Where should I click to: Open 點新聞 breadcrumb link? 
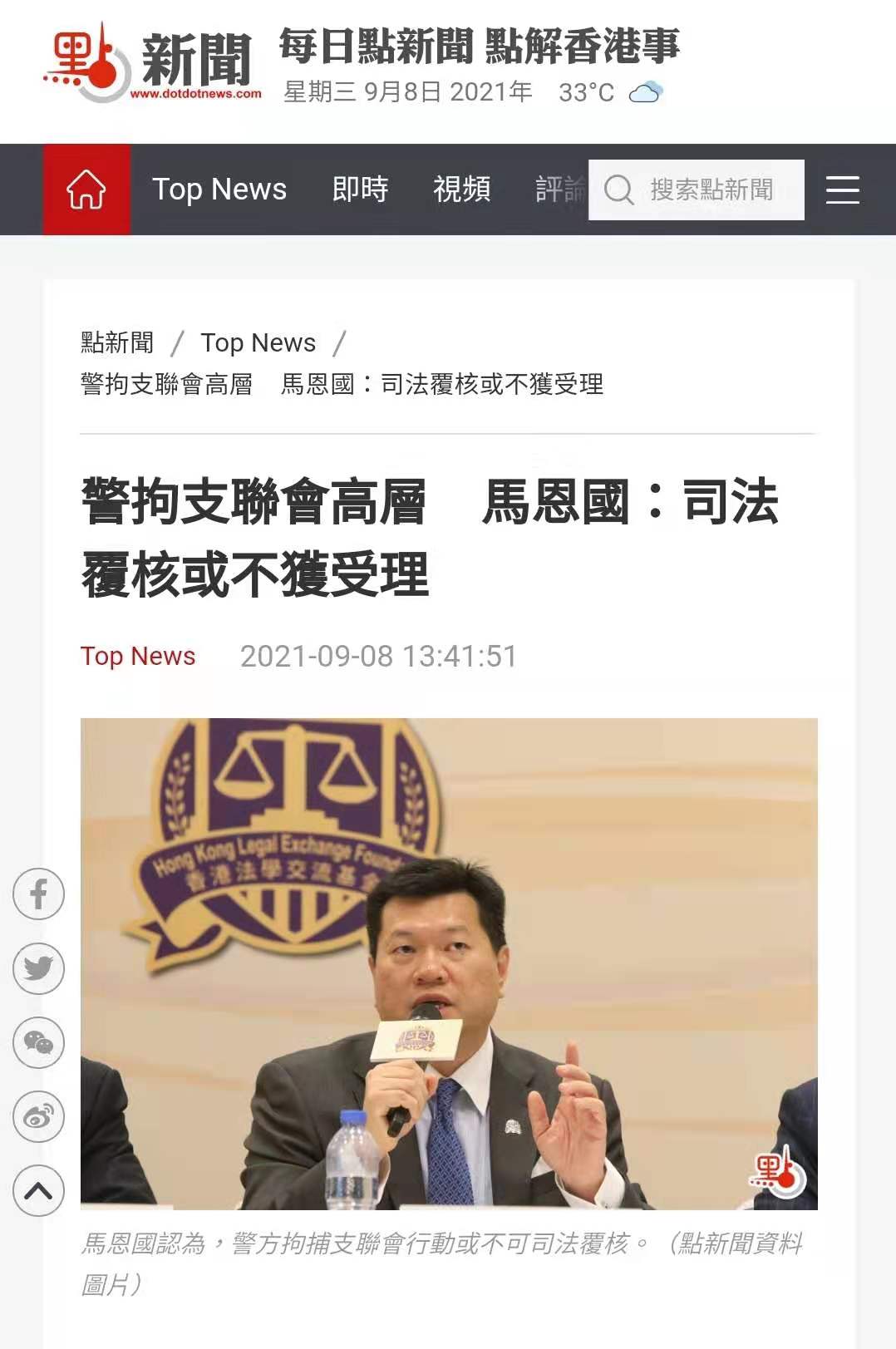tap(117, 342)
